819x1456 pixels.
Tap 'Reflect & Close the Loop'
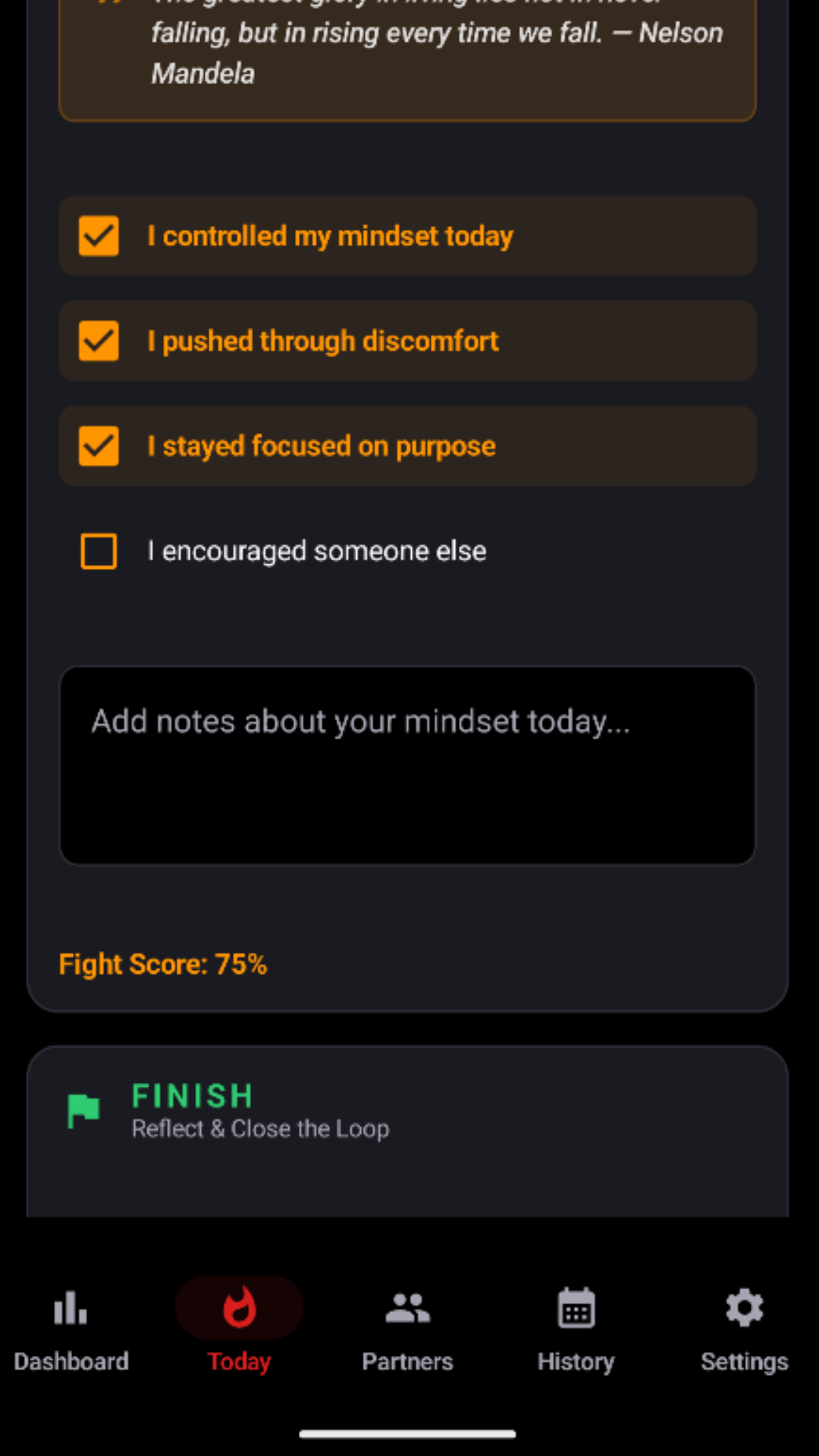pyautogui.click(x=260, y=1128)
